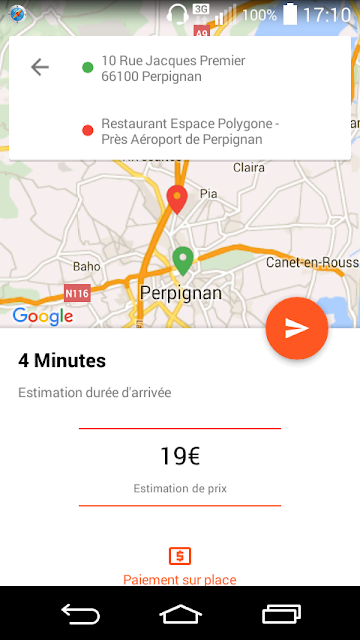Change destination Restaurant Espace Polygone
The image size is (360, 640).
[x=190, y=131]
